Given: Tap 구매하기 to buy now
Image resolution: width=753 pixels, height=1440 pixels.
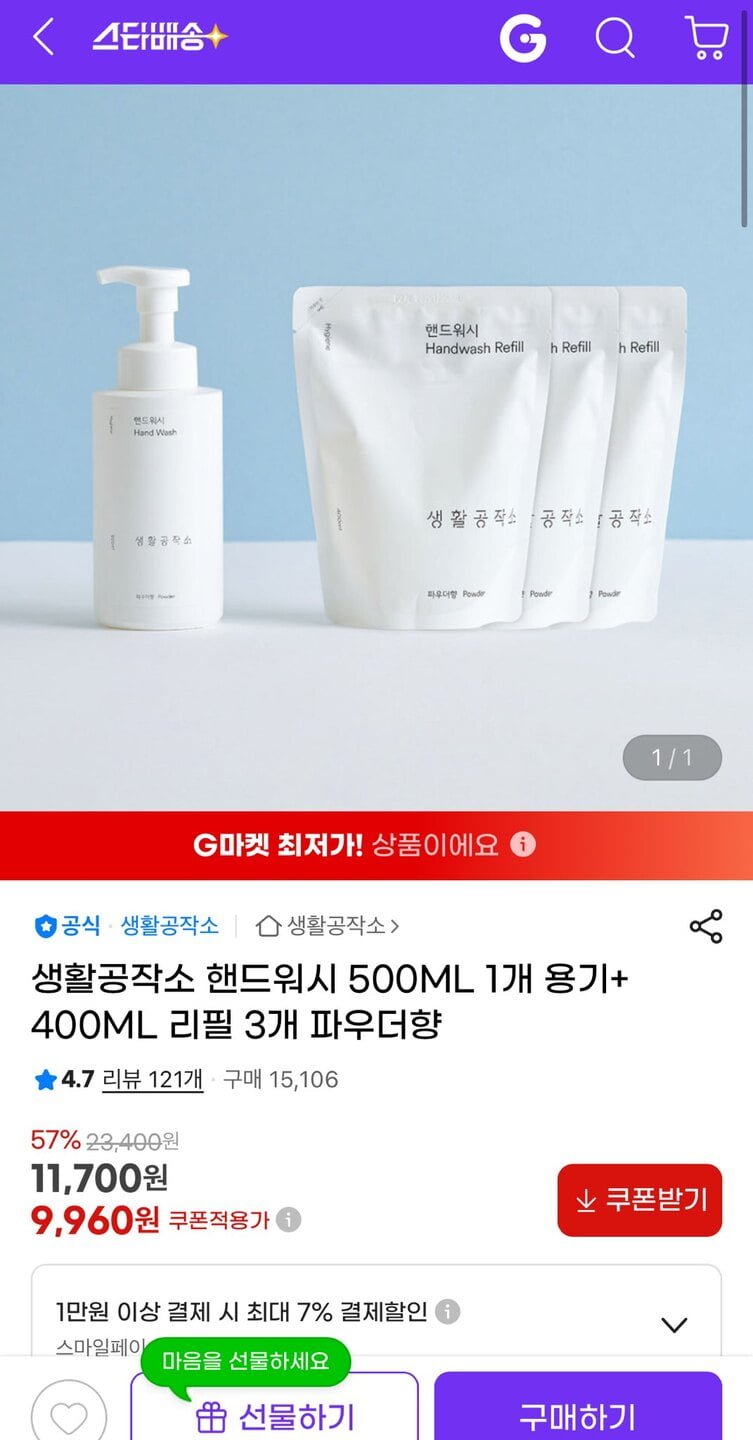Looking at the screenshot, I should [577, 1415].
